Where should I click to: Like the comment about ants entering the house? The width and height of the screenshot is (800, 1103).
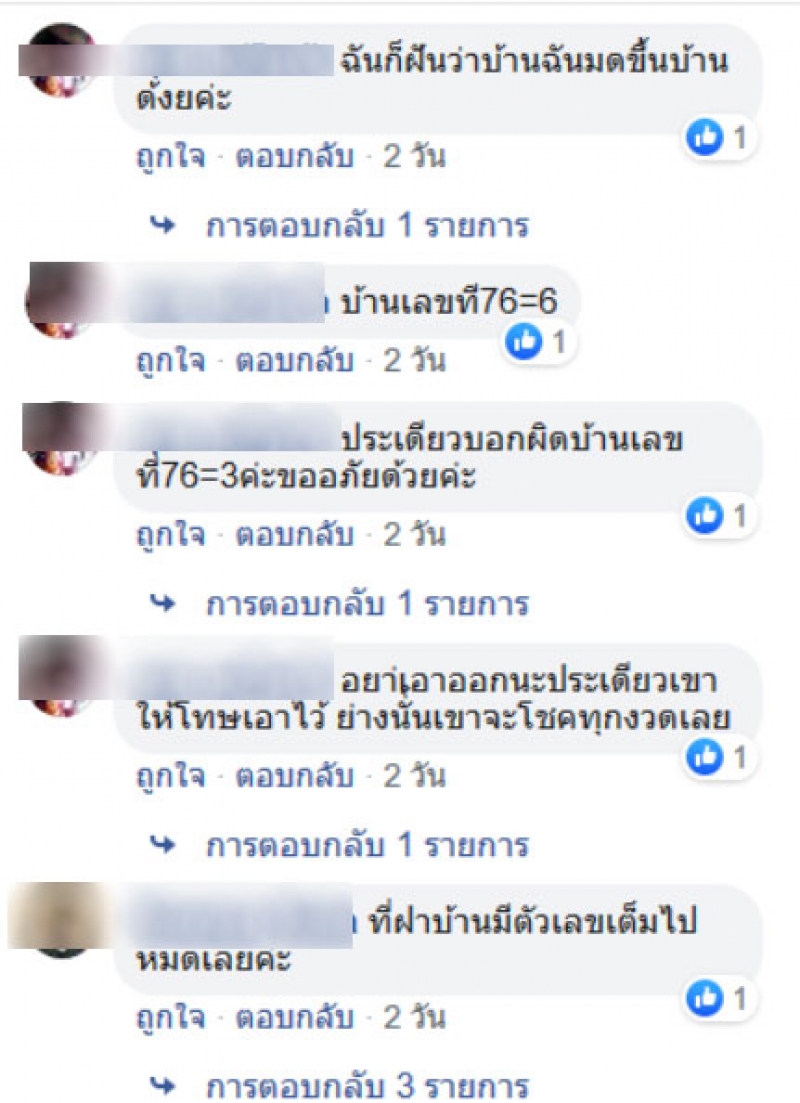click(x=171, y=157)
